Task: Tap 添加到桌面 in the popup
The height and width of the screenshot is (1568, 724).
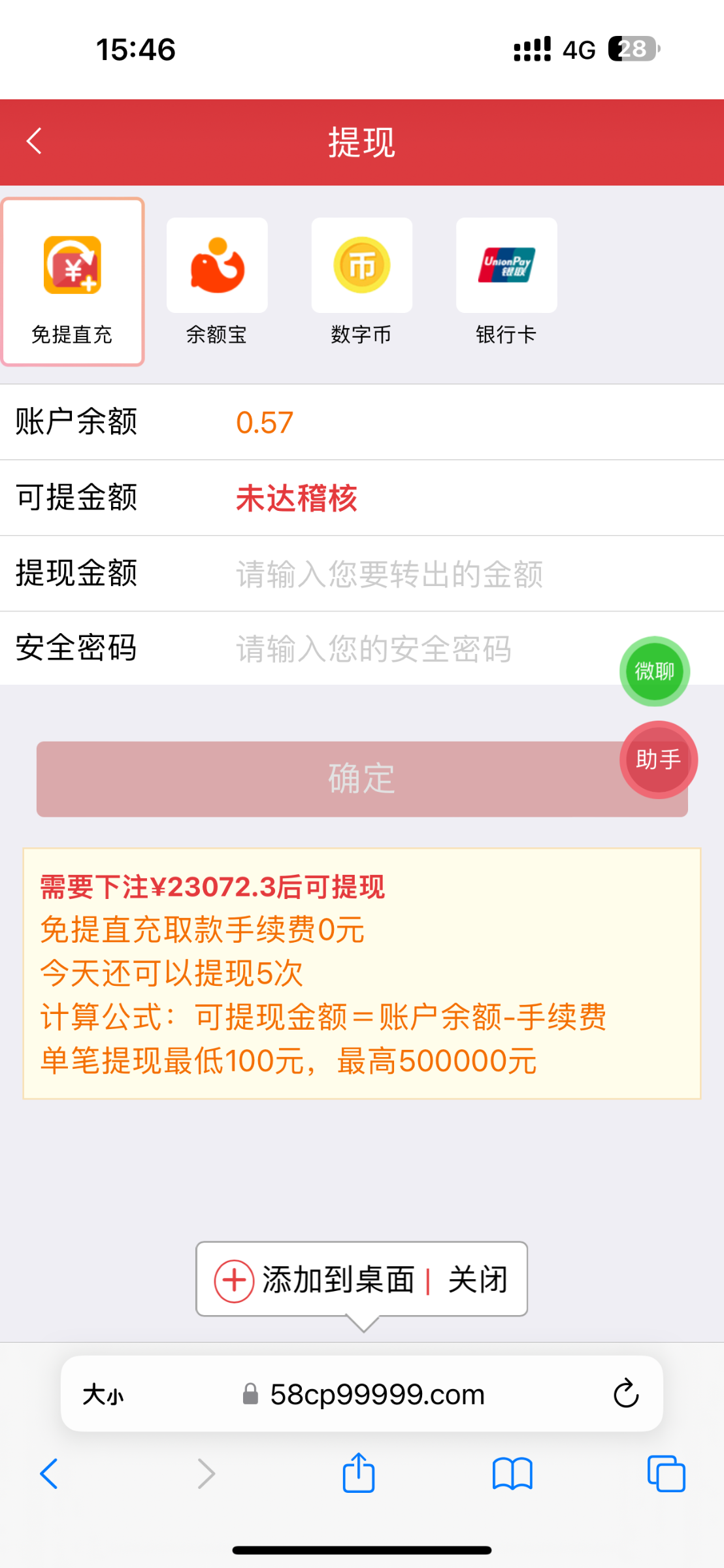Action: (x=315, y=1279)
